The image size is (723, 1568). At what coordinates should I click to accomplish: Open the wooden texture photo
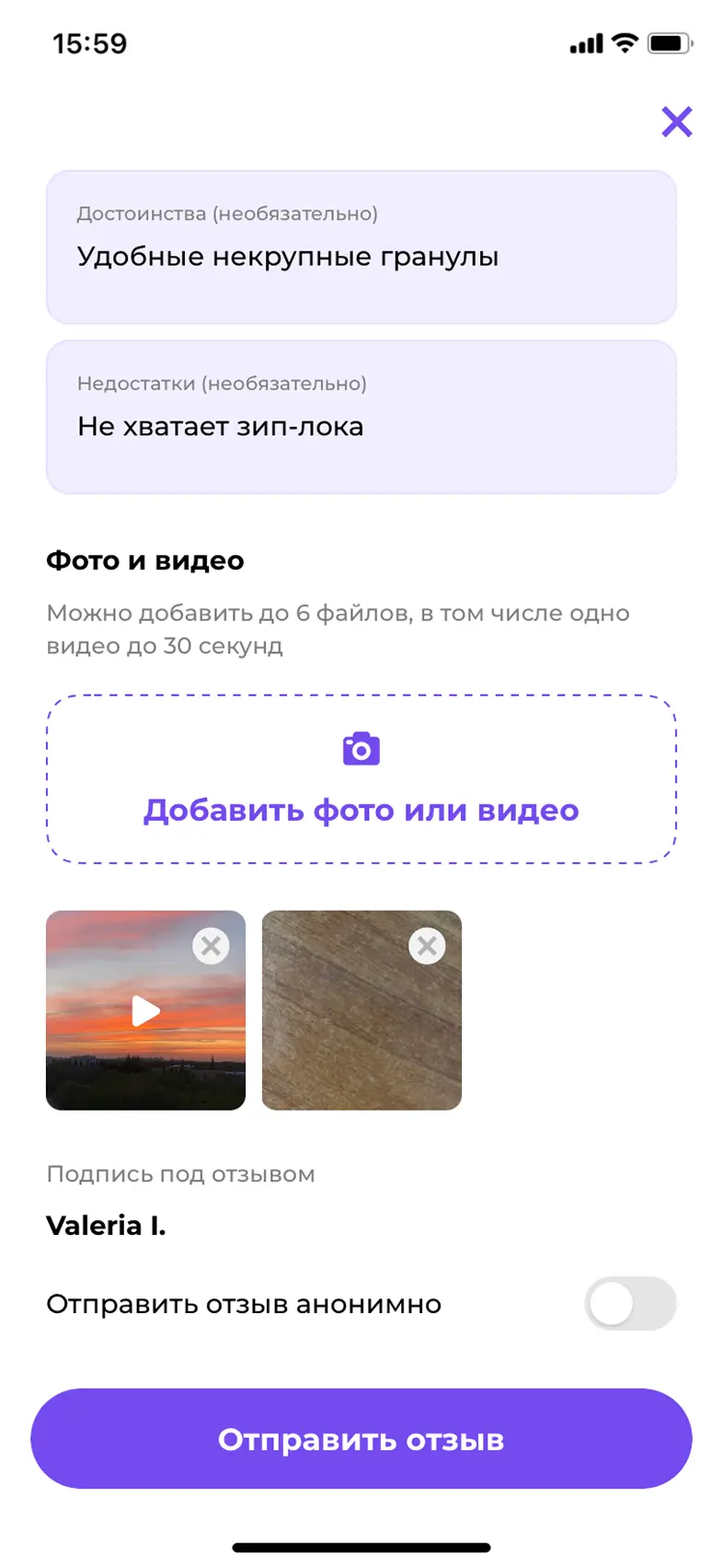pyautogui.click(x=361, y=1010)
